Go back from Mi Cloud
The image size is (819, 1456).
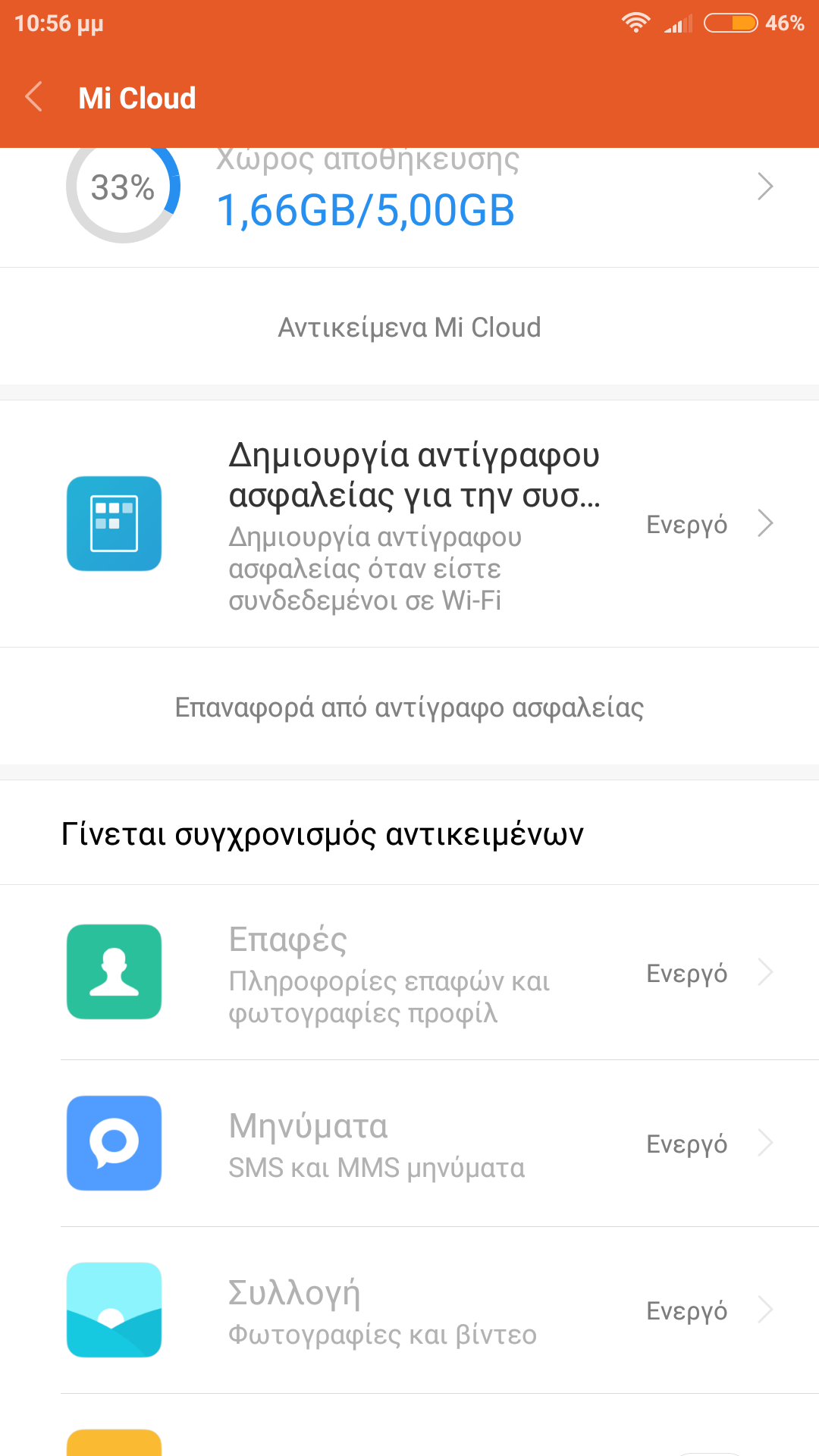coord(35,98)
